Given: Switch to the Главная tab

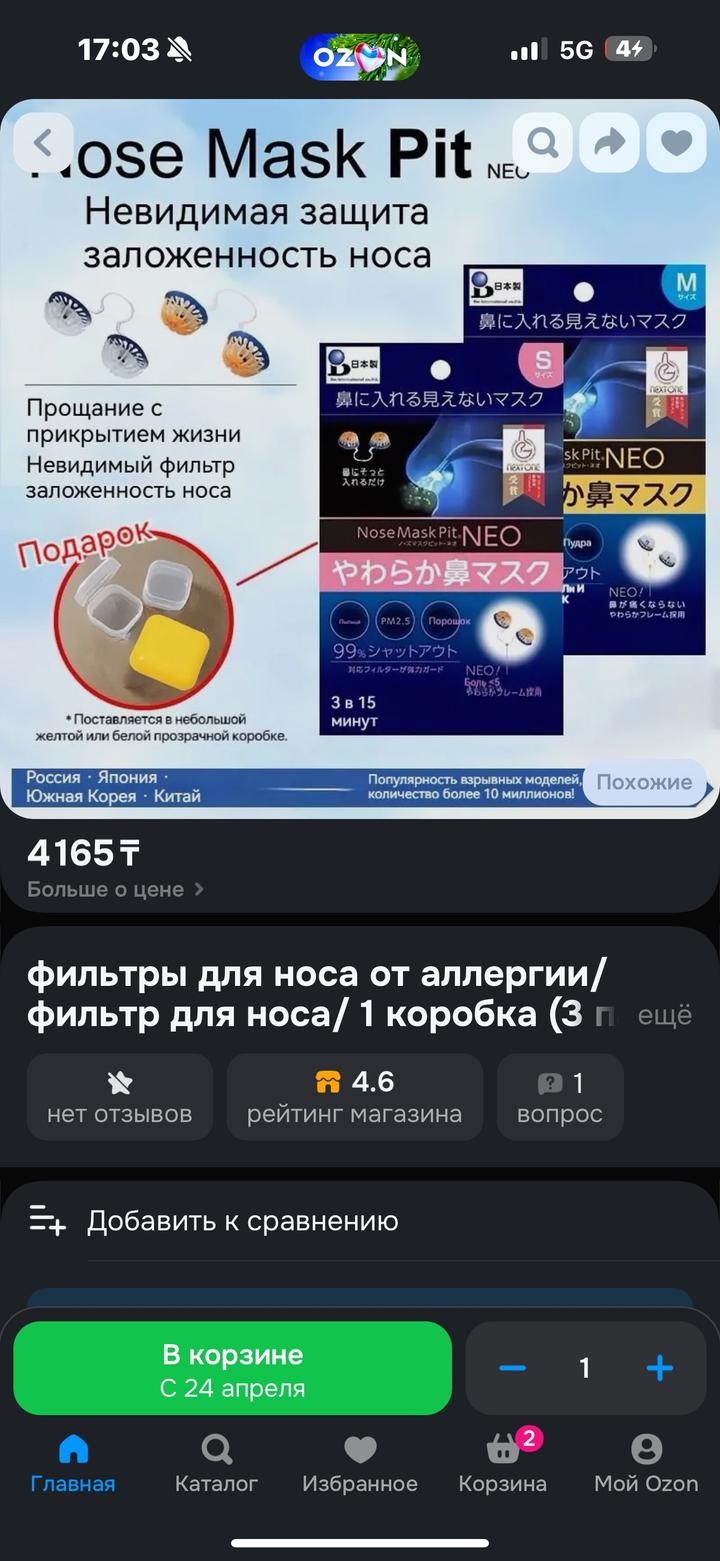Looking at the screenshot, I should pos(73,1464).
